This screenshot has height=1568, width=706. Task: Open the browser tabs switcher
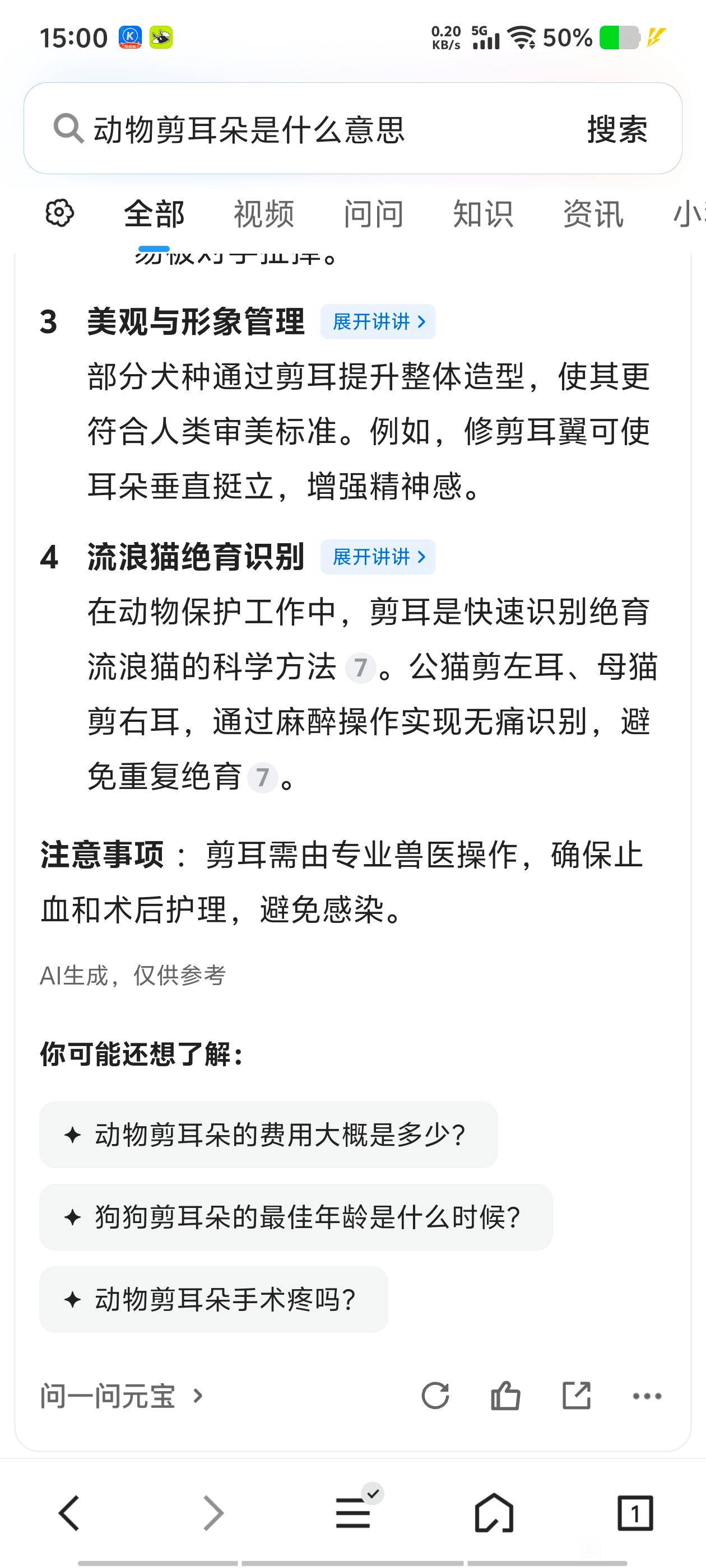(635, 1512)
